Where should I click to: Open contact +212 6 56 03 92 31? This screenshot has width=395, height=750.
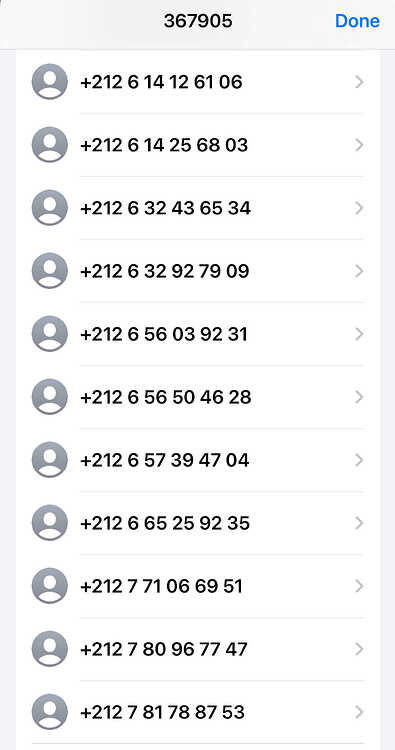tap(198, 334)
